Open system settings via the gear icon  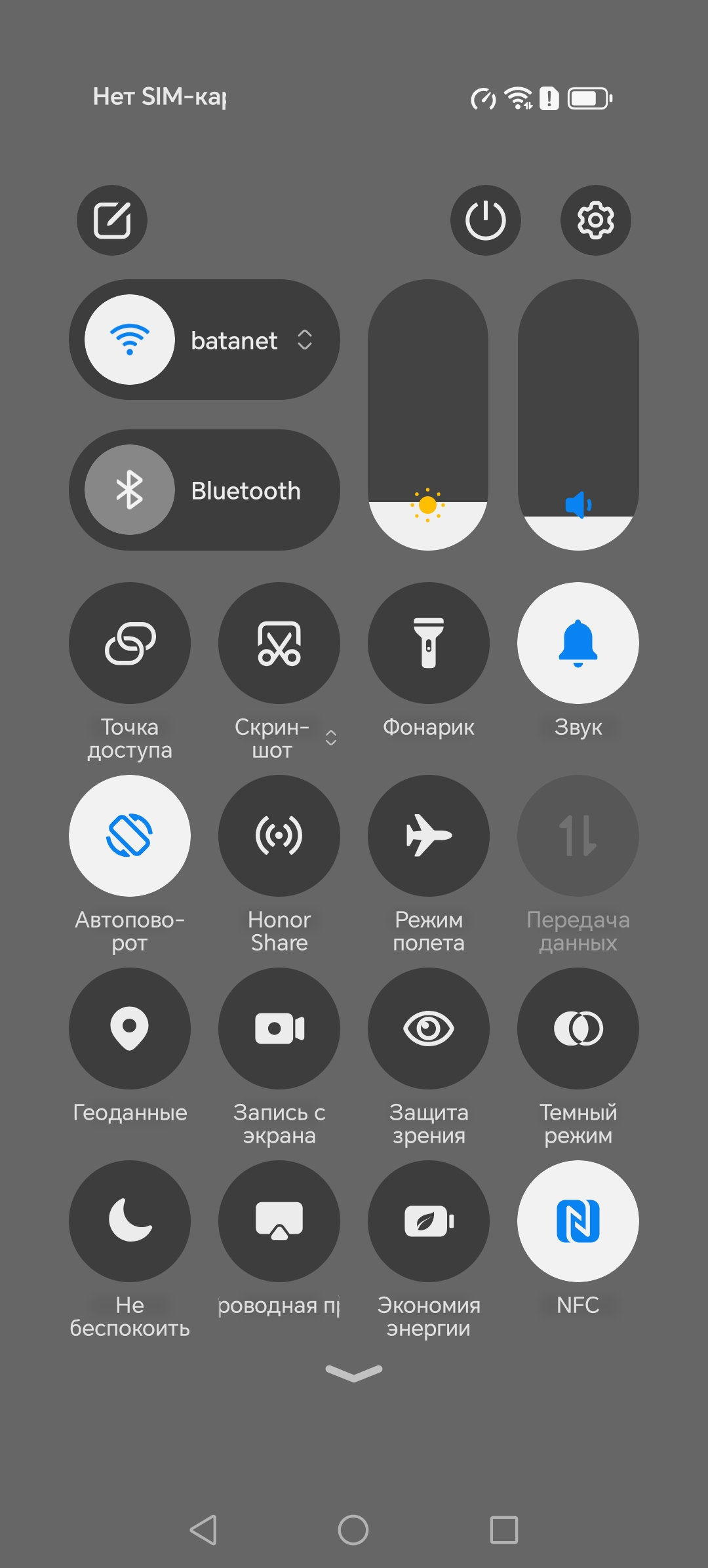pos(595,220)
